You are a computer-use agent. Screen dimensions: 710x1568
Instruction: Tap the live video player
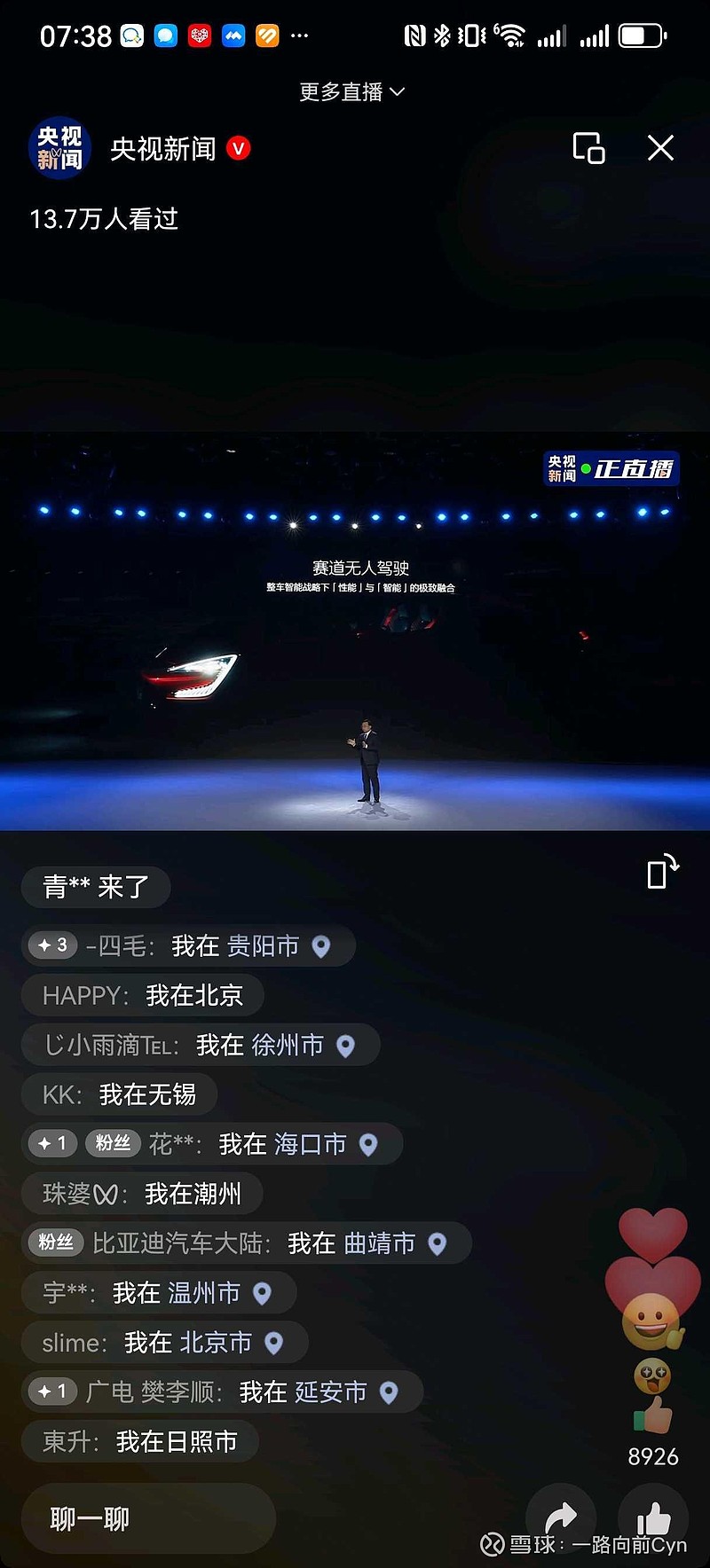[355, 631]
